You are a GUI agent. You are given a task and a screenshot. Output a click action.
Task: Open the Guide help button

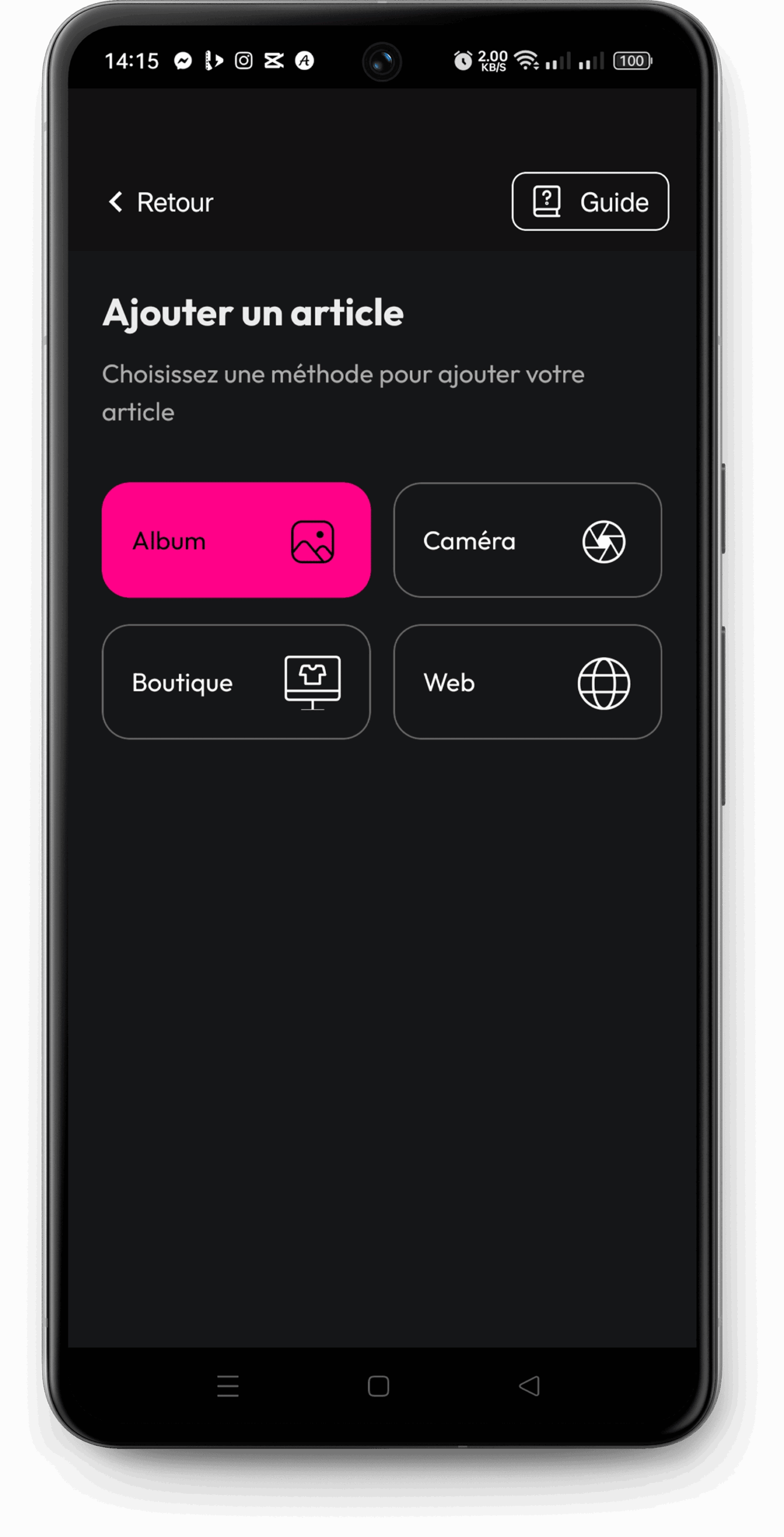(590, 202)
